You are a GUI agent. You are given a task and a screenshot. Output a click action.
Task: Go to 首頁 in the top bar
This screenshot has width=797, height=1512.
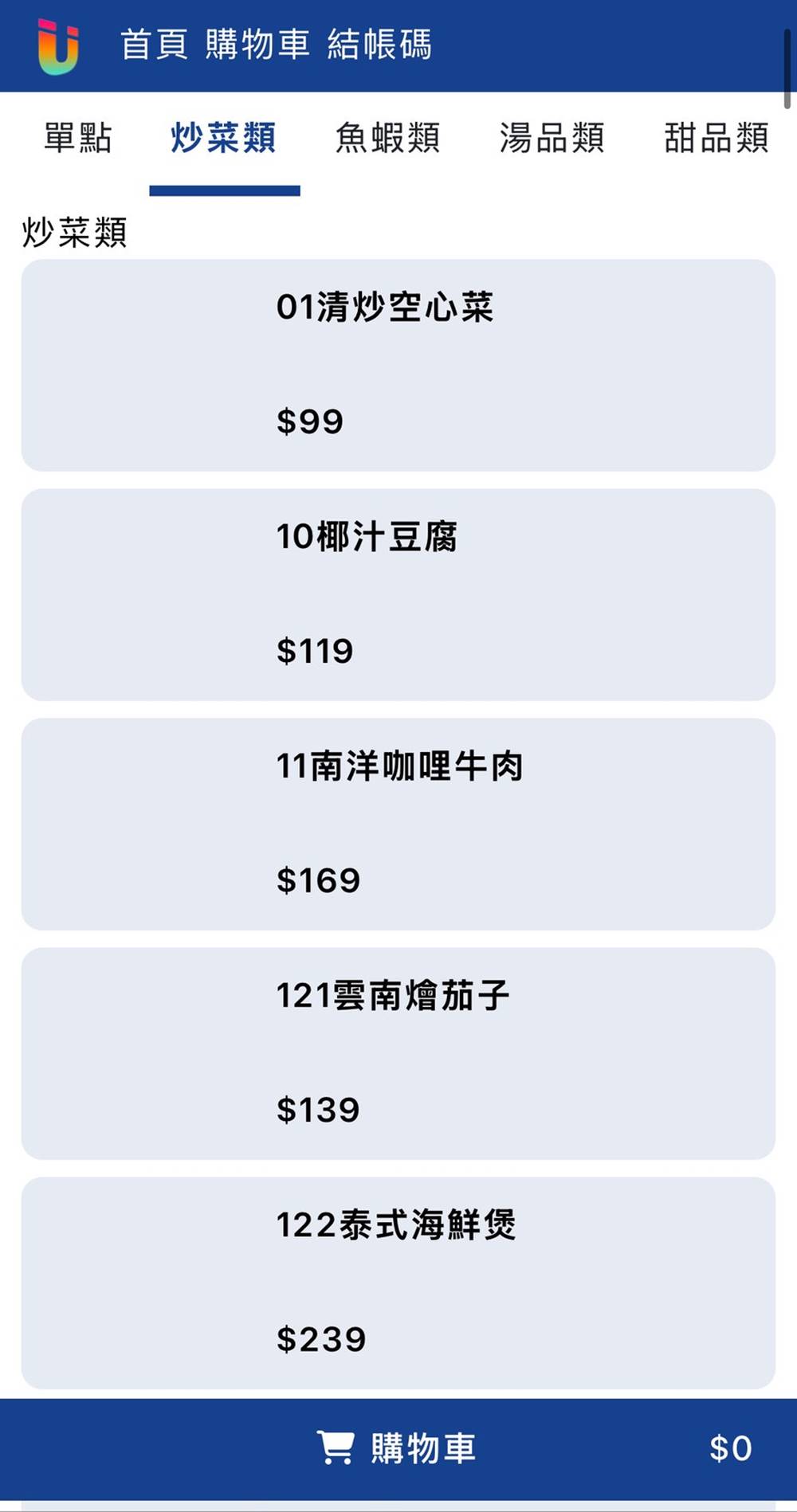click(154, 45)
